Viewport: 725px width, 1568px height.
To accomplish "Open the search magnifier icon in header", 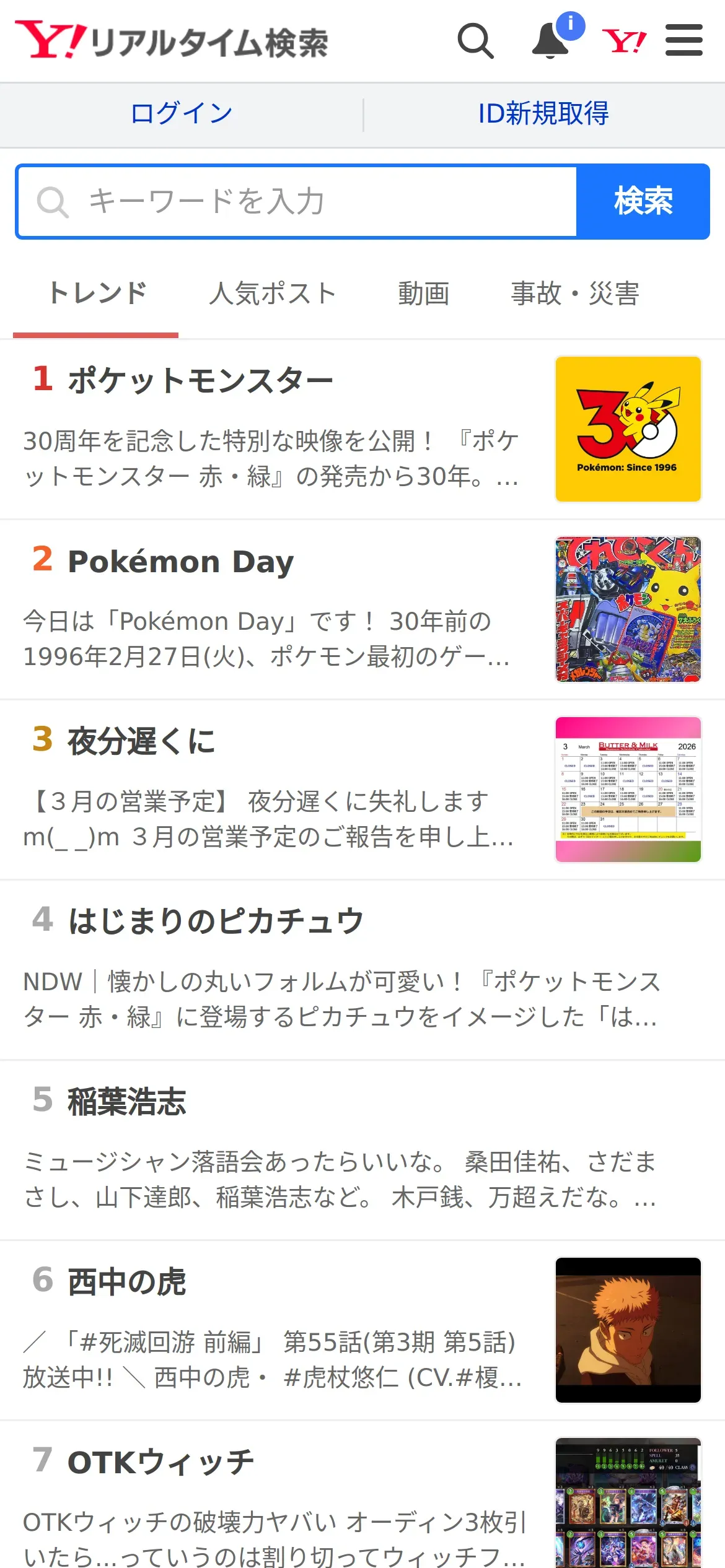I will click(x=475, y=41).
